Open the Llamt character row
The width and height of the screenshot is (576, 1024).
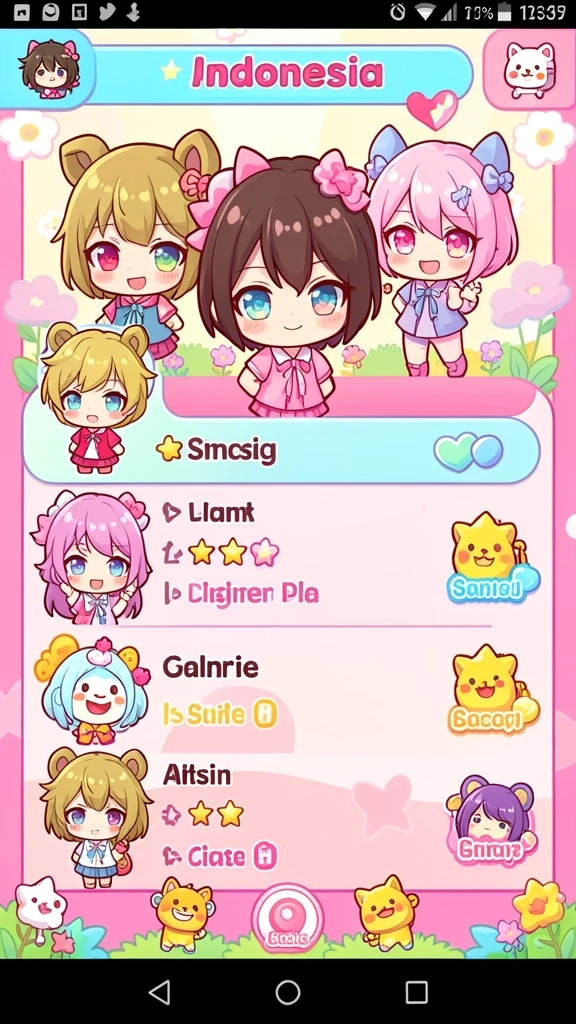[x=287, y=556]
